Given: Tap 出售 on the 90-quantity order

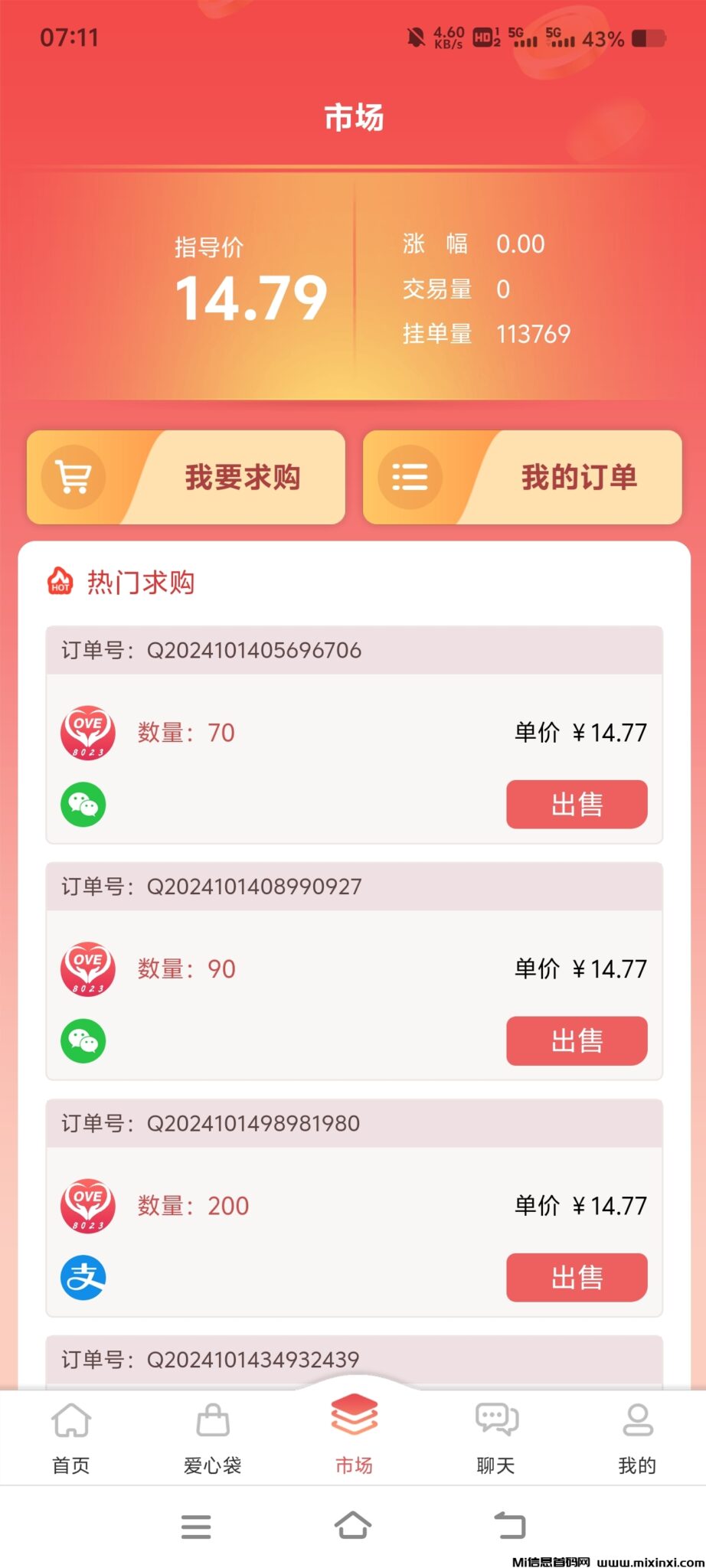Looking at the screenshot, I should click(x=577, y=1040).
